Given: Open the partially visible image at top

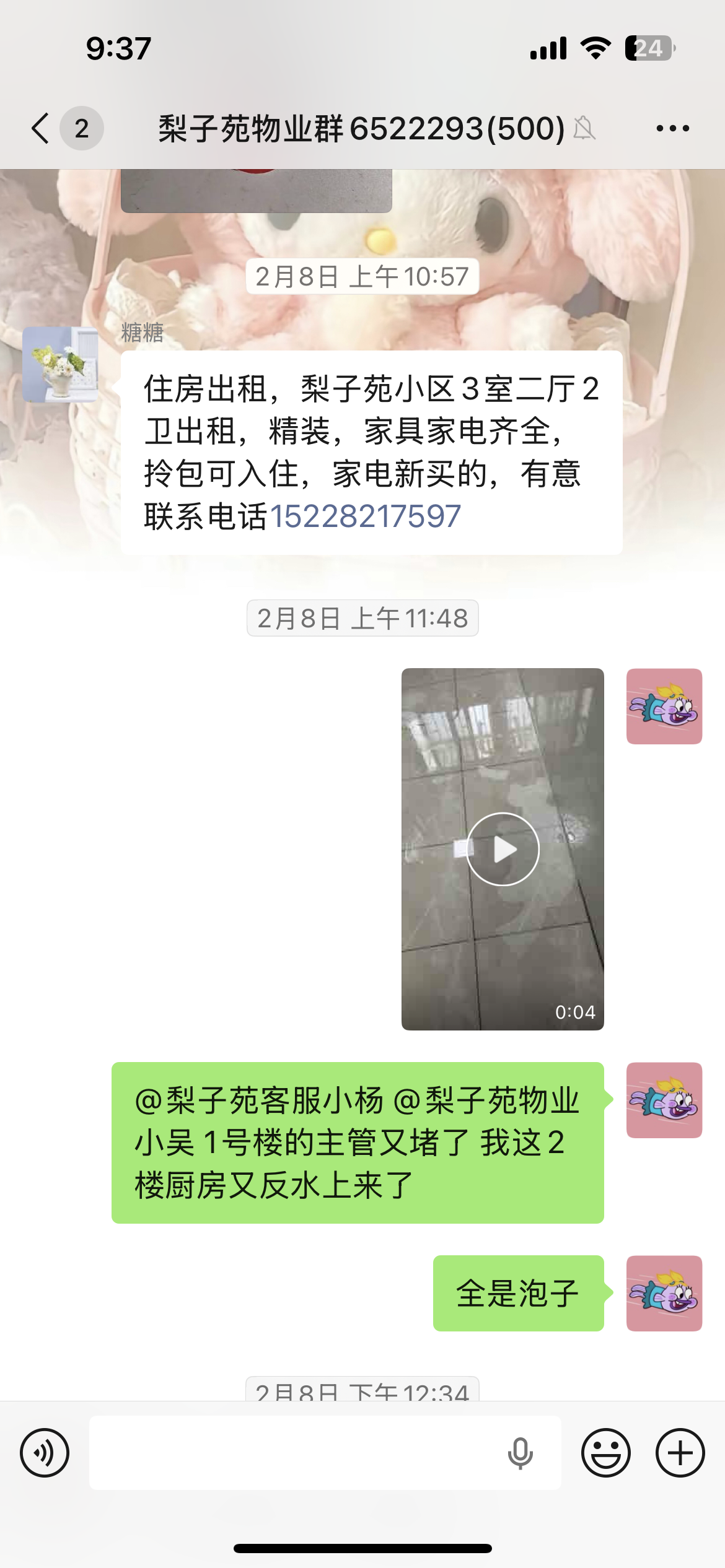Looking at the screenshot, I should [x=256, y=191].
